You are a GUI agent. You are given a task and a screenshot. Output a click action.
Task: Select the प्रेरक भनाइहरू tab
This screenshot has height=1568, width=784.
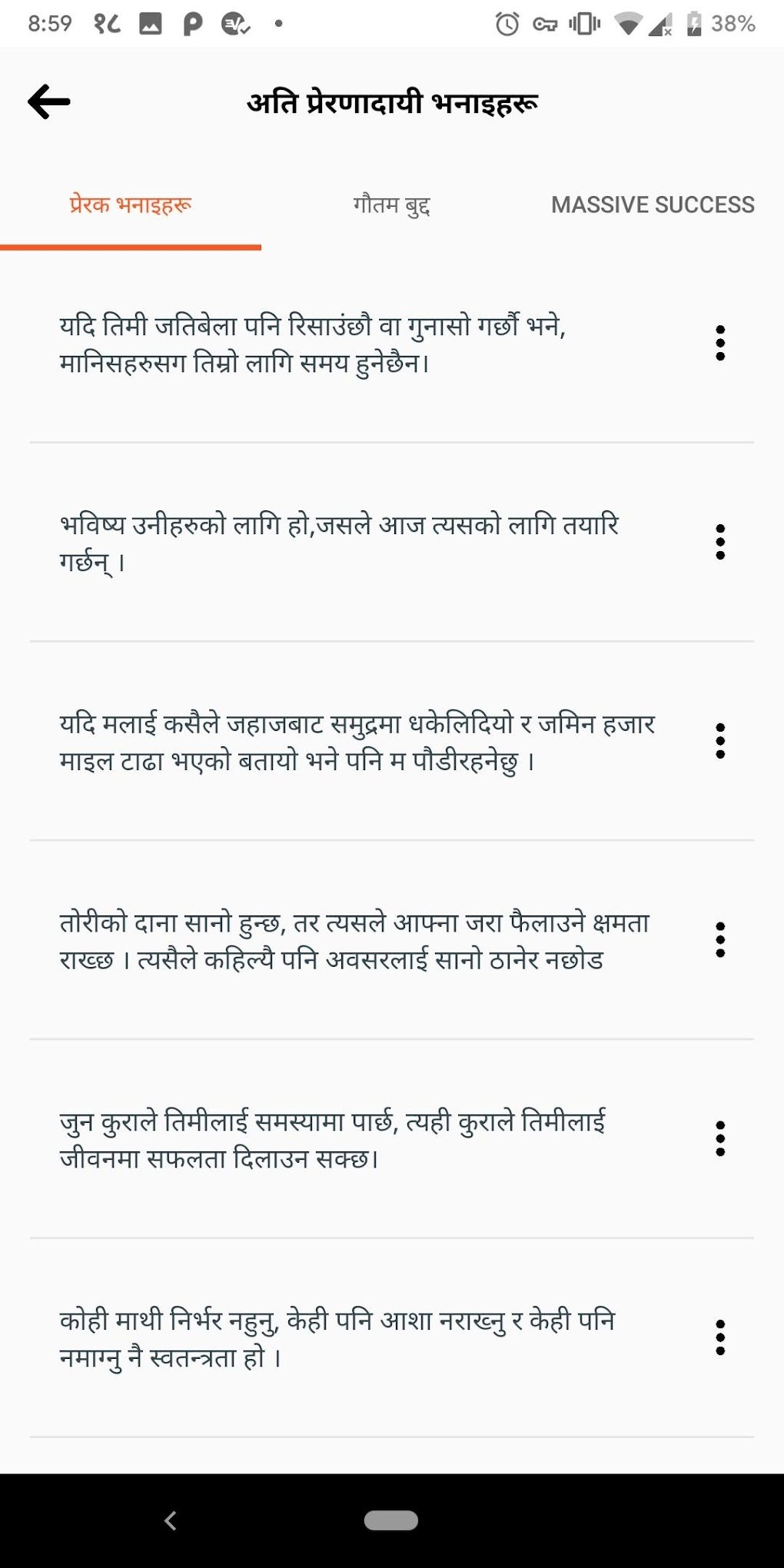pos(131,205)
